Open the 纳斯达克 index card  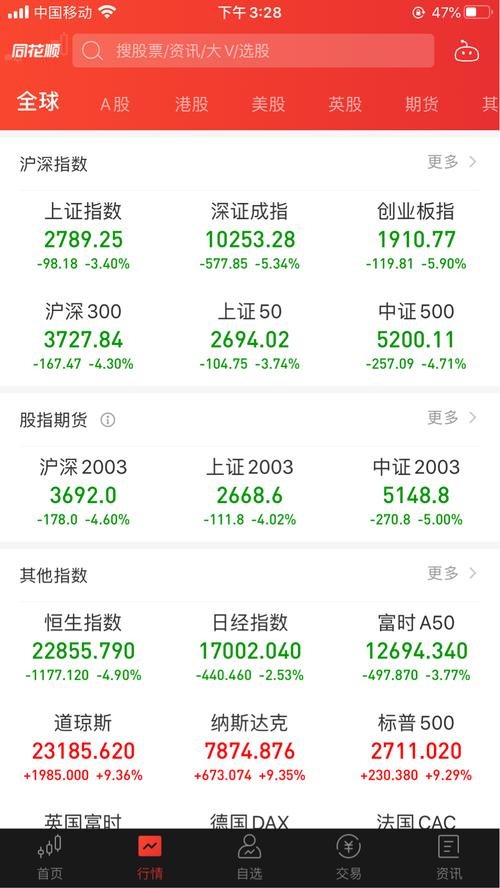point(250,748)
